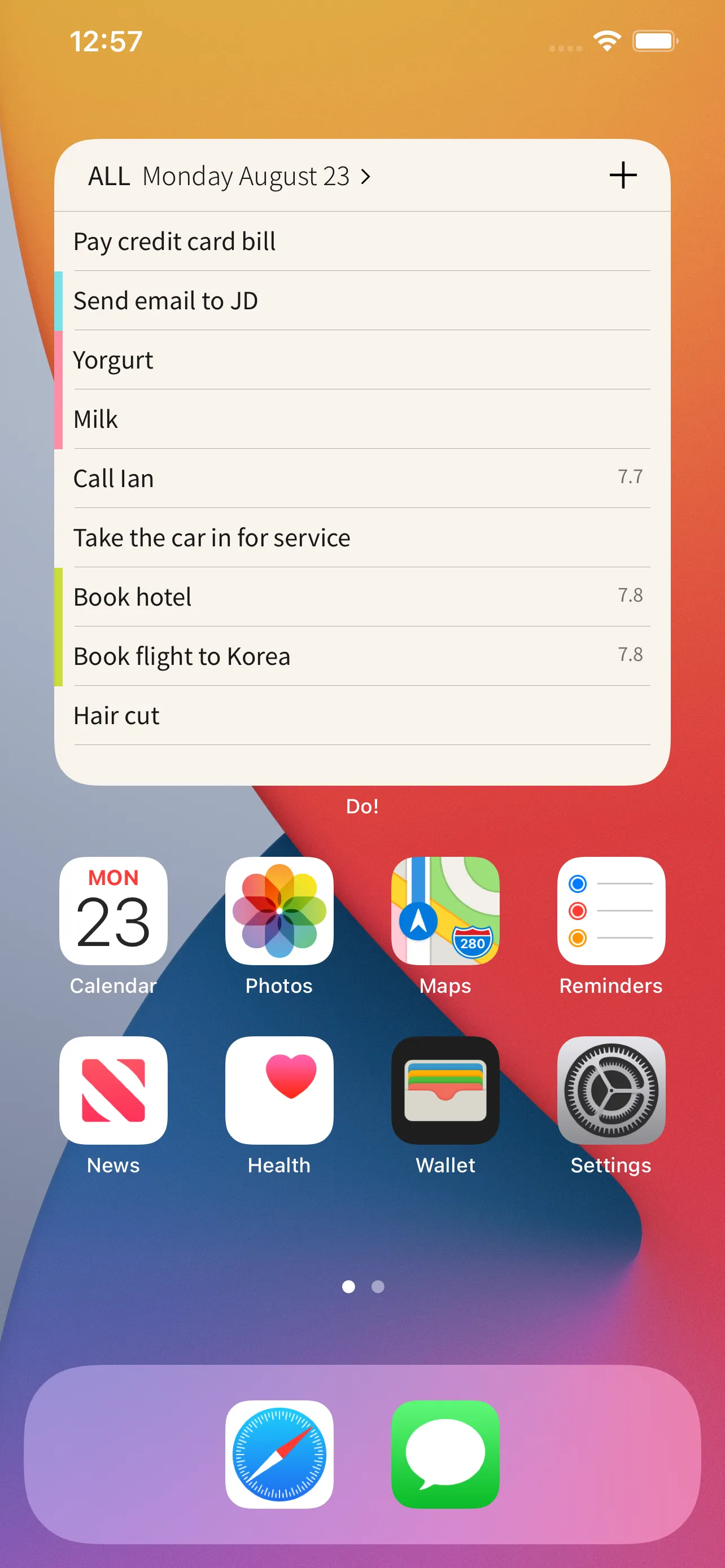
Task: Launch the Calendar app
Action: pyautogui.click(x=113, y=910)
